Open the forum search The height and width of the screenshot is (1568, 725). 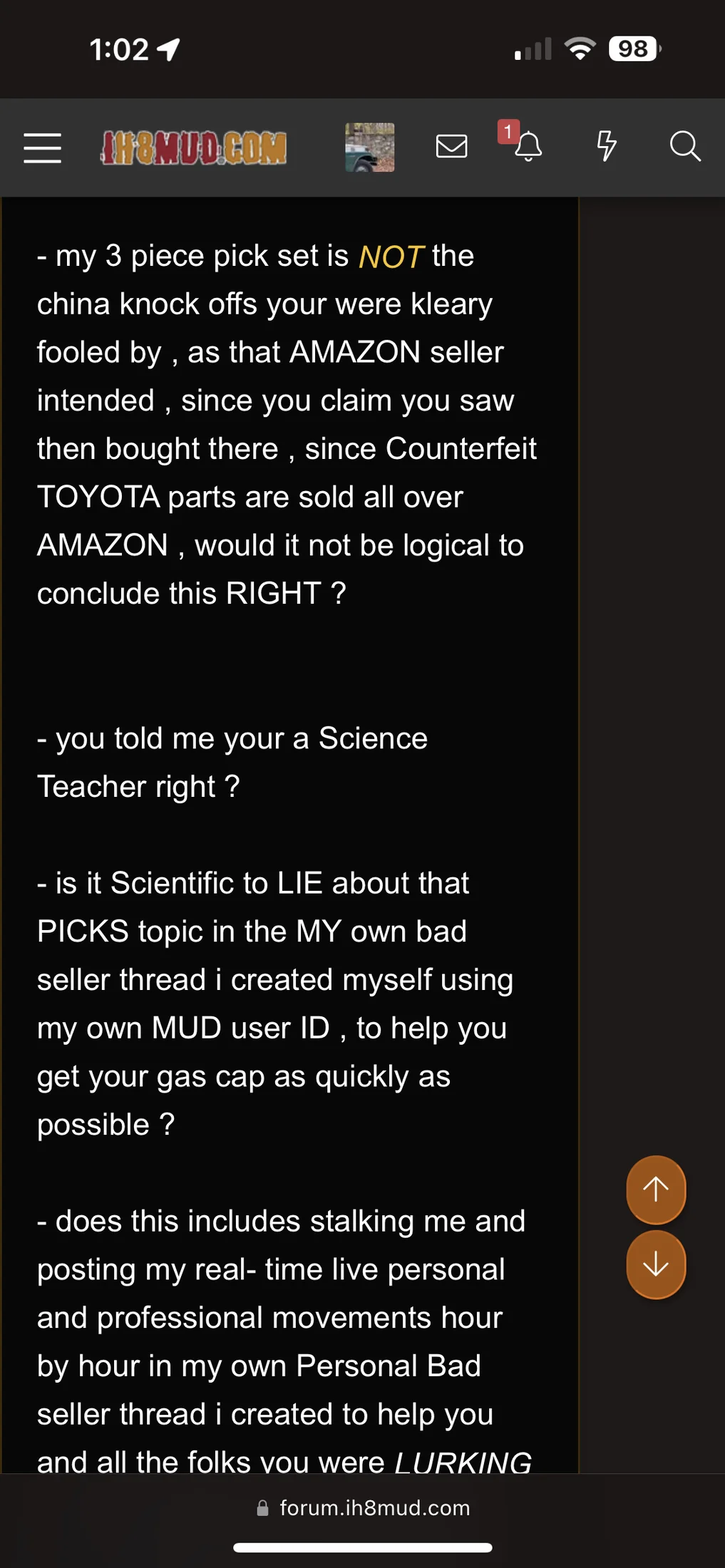[x=684, y=147]
